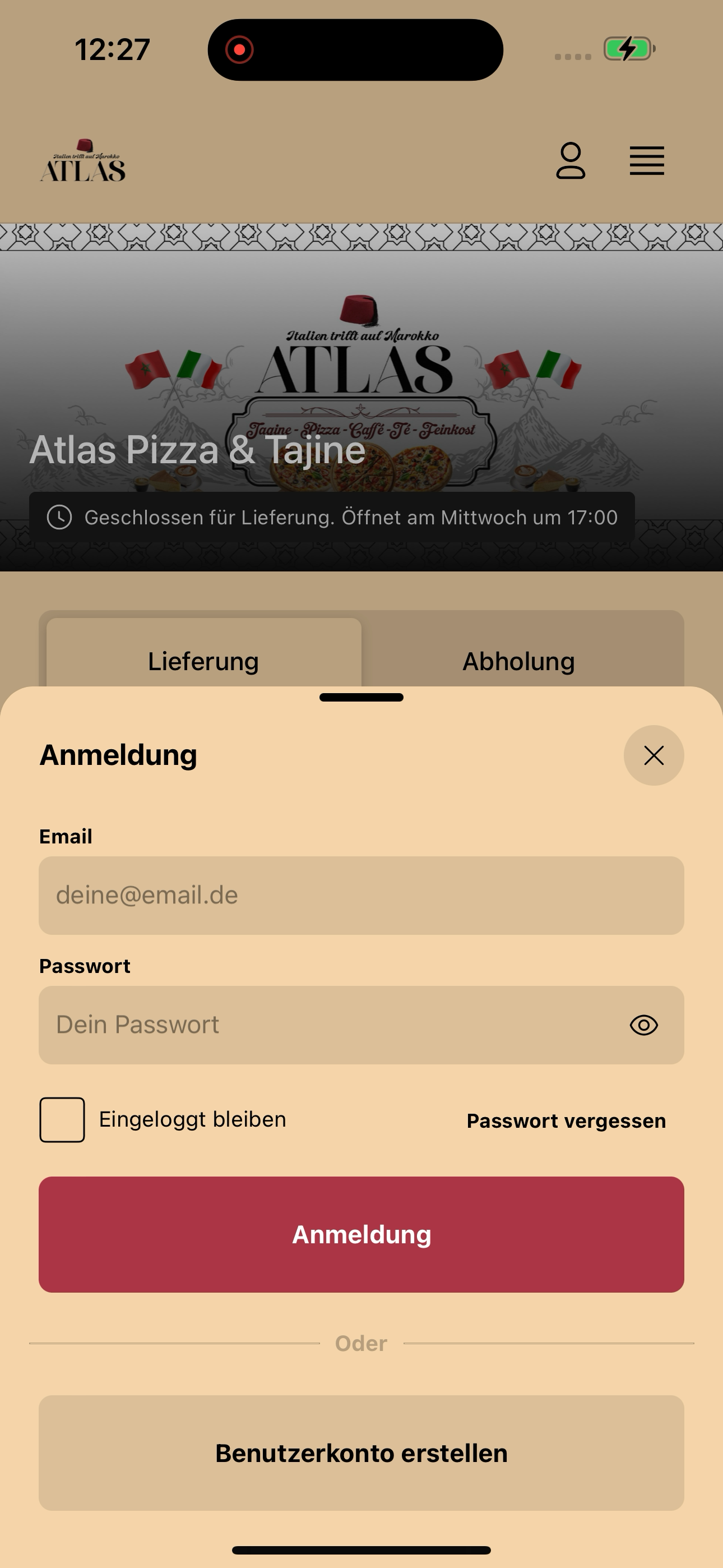723x1568 pixels.
Task: Open the Passwort vergessen link
Action: (566, 1120)
